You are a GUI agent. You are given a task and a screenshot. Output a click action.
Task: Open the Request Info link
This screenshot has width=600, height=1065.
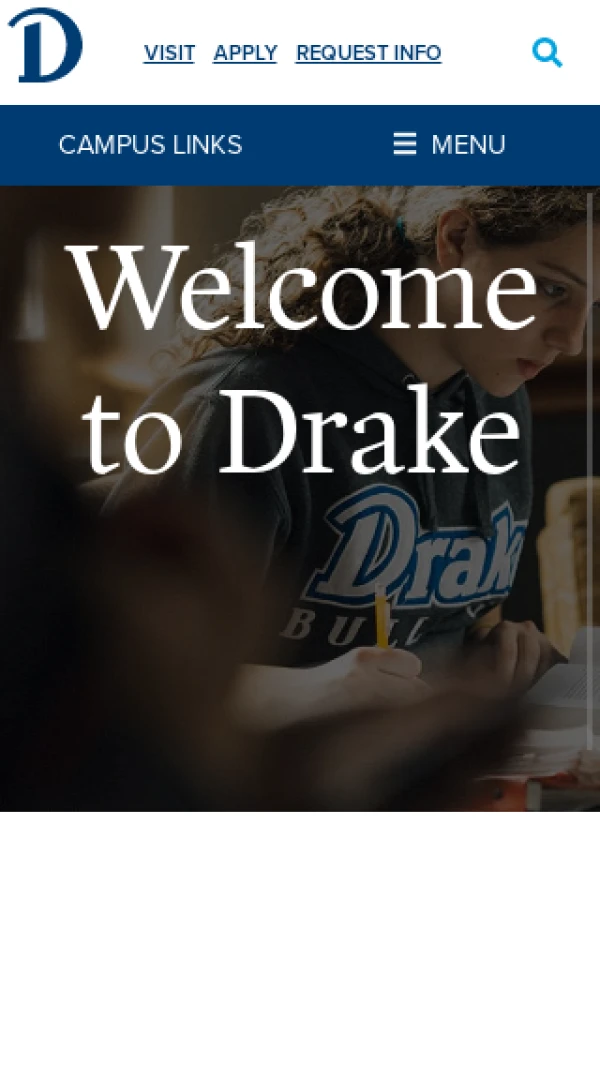click(368, 53)
